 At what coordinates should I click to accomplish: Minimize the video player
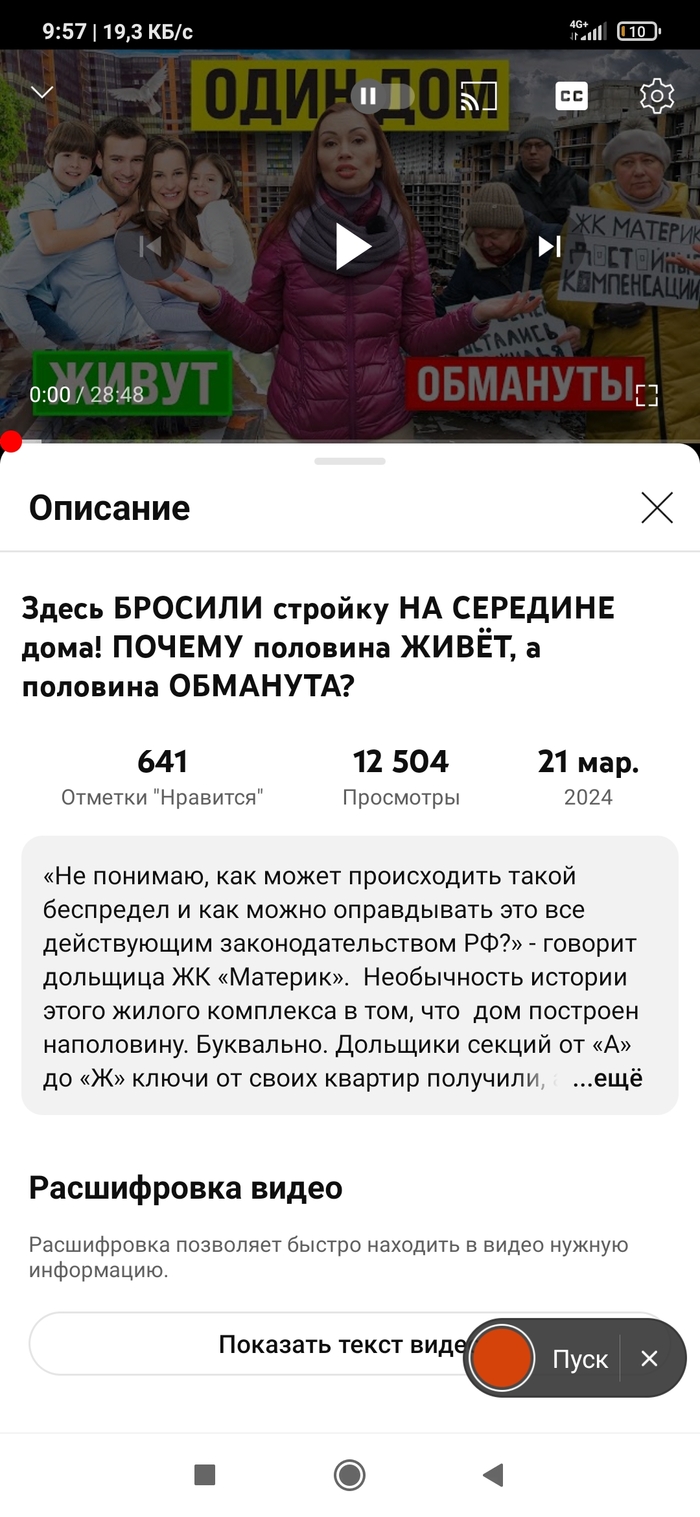pyautogui.click(x=42, y=93)
